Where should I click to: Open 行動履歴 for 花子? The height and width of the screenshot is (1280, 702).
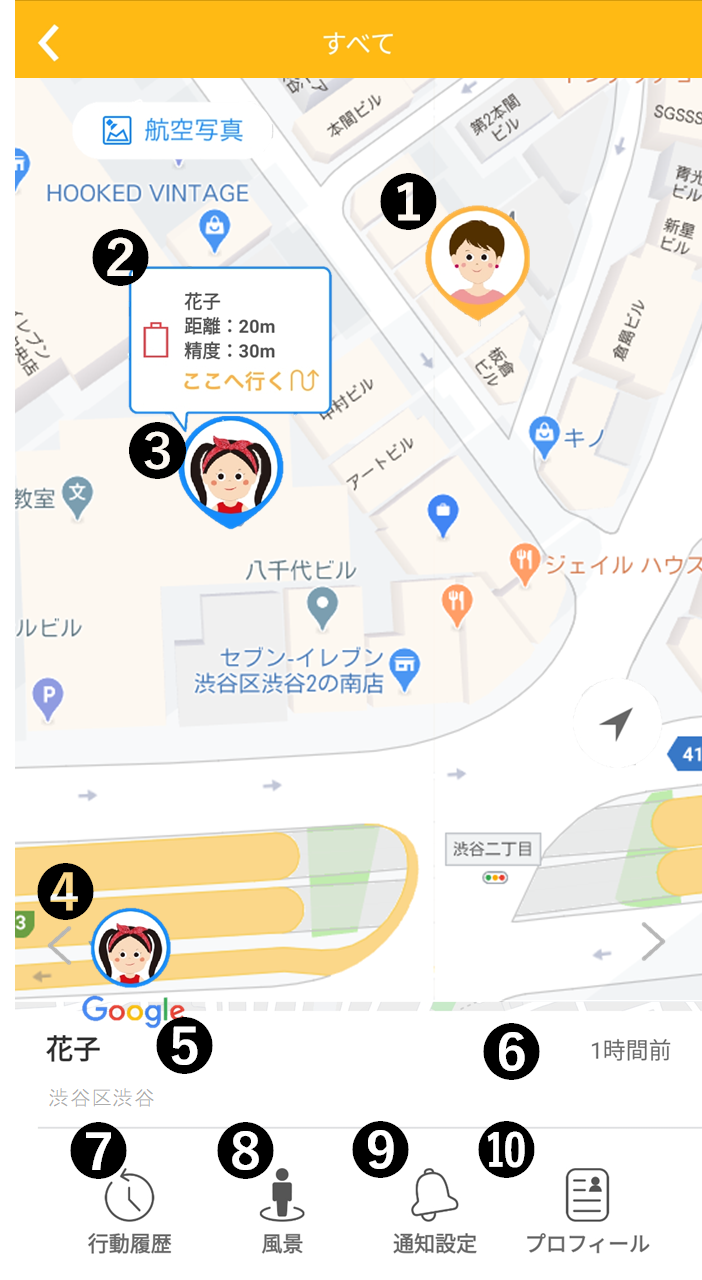tap(130, 1212)
